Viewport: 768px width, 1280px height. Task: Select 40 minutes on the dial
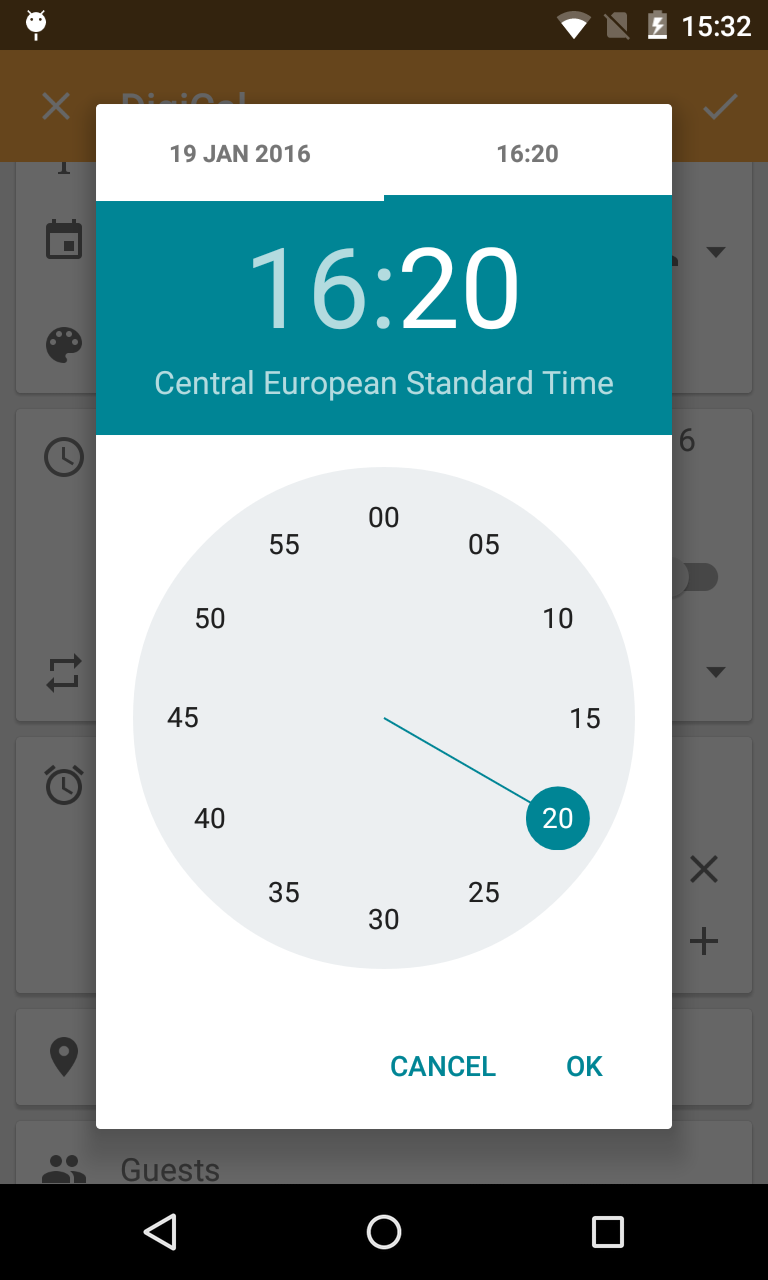pos(210,818)
